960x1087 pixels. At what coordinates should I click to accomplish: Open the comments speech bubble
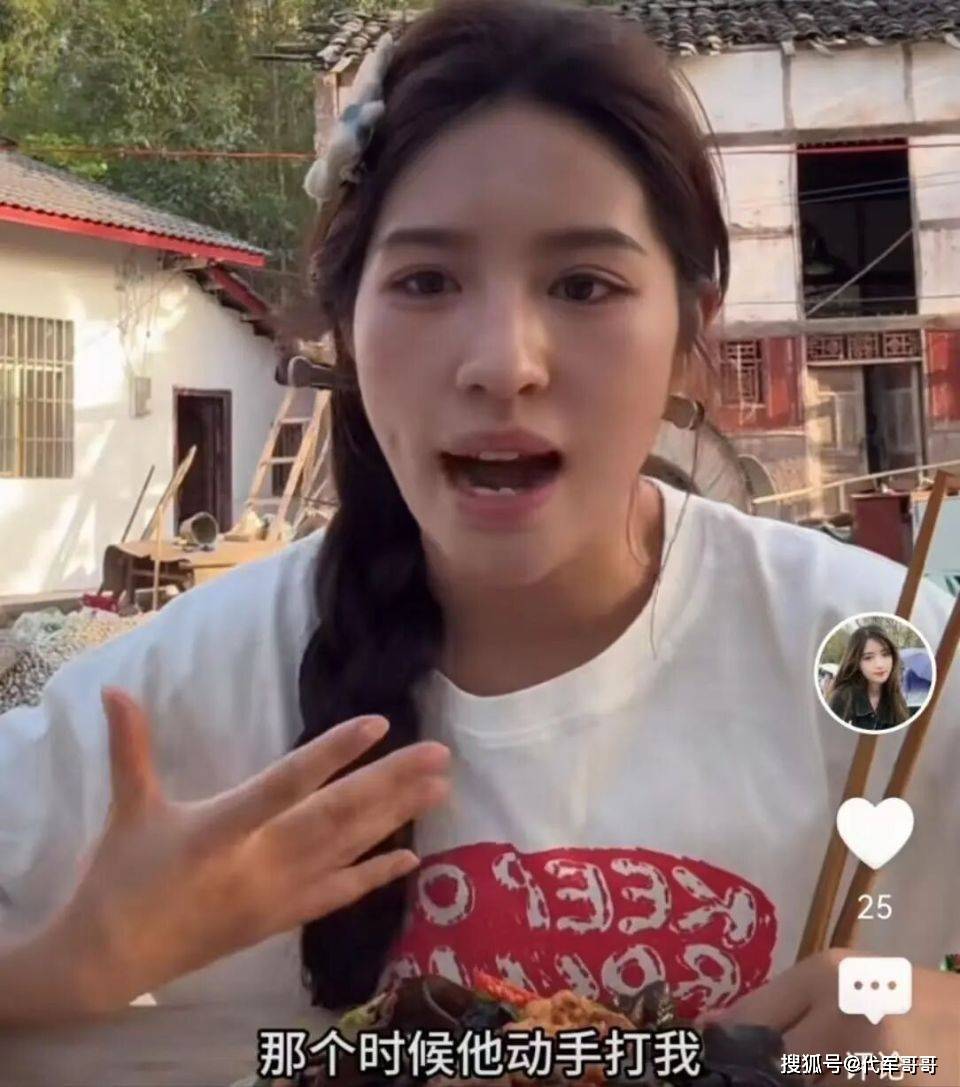click(x=874, y=988)
